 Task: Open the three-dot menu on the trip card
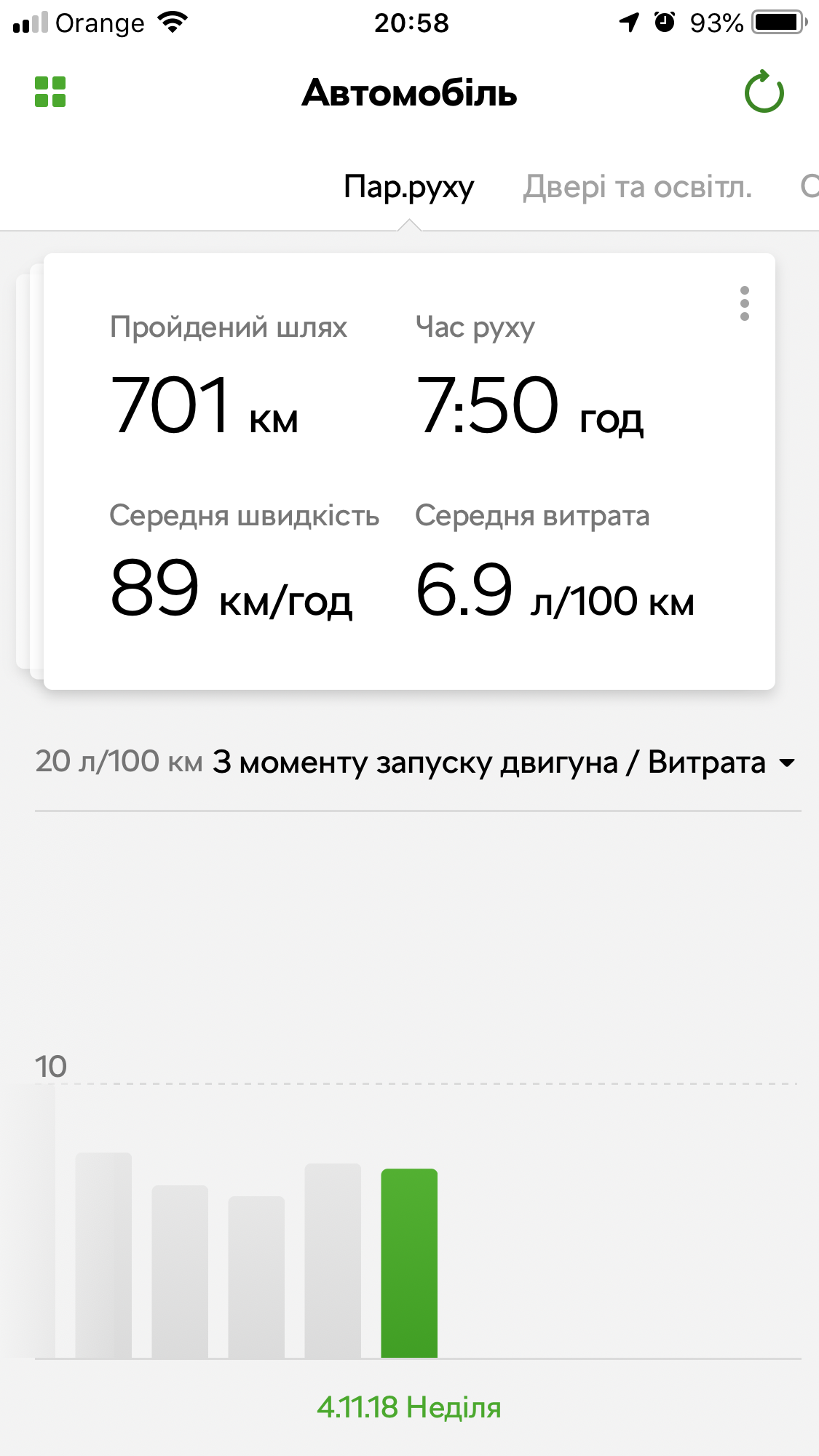tap(744, 303)
